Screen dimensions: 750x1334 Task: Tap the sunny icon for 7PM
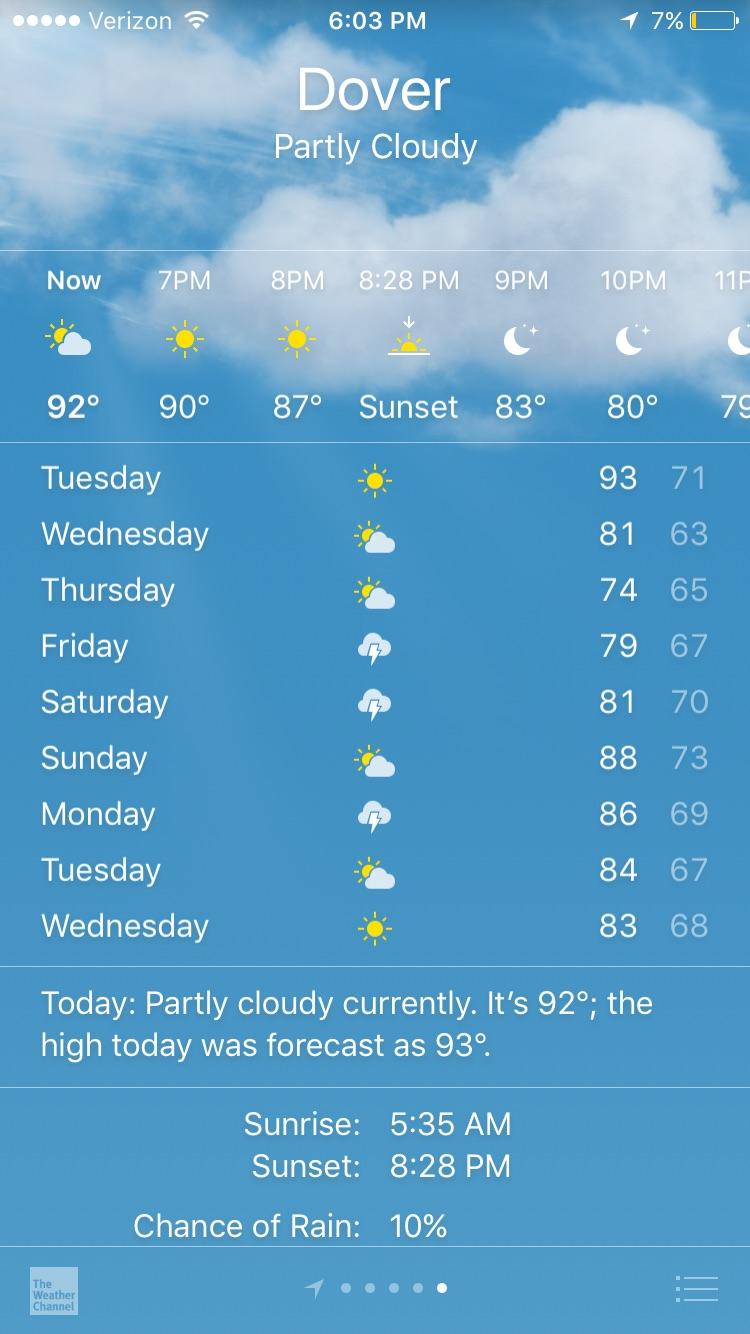[x=185, y=338]
